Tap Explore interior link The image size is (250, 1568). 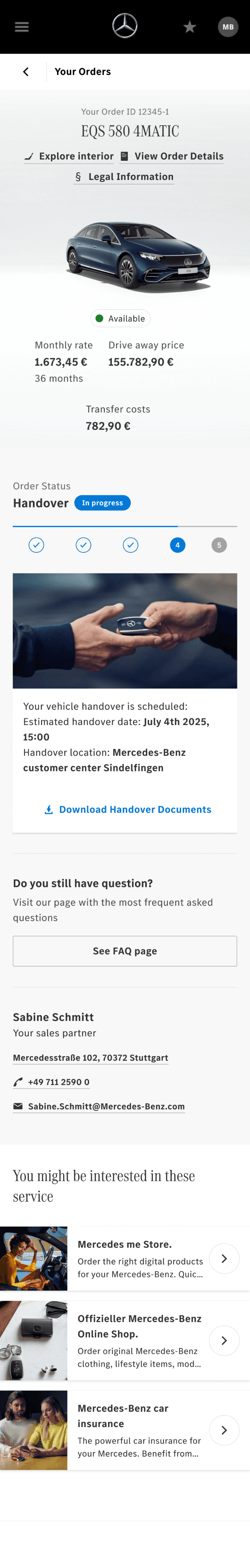[69, 157]
